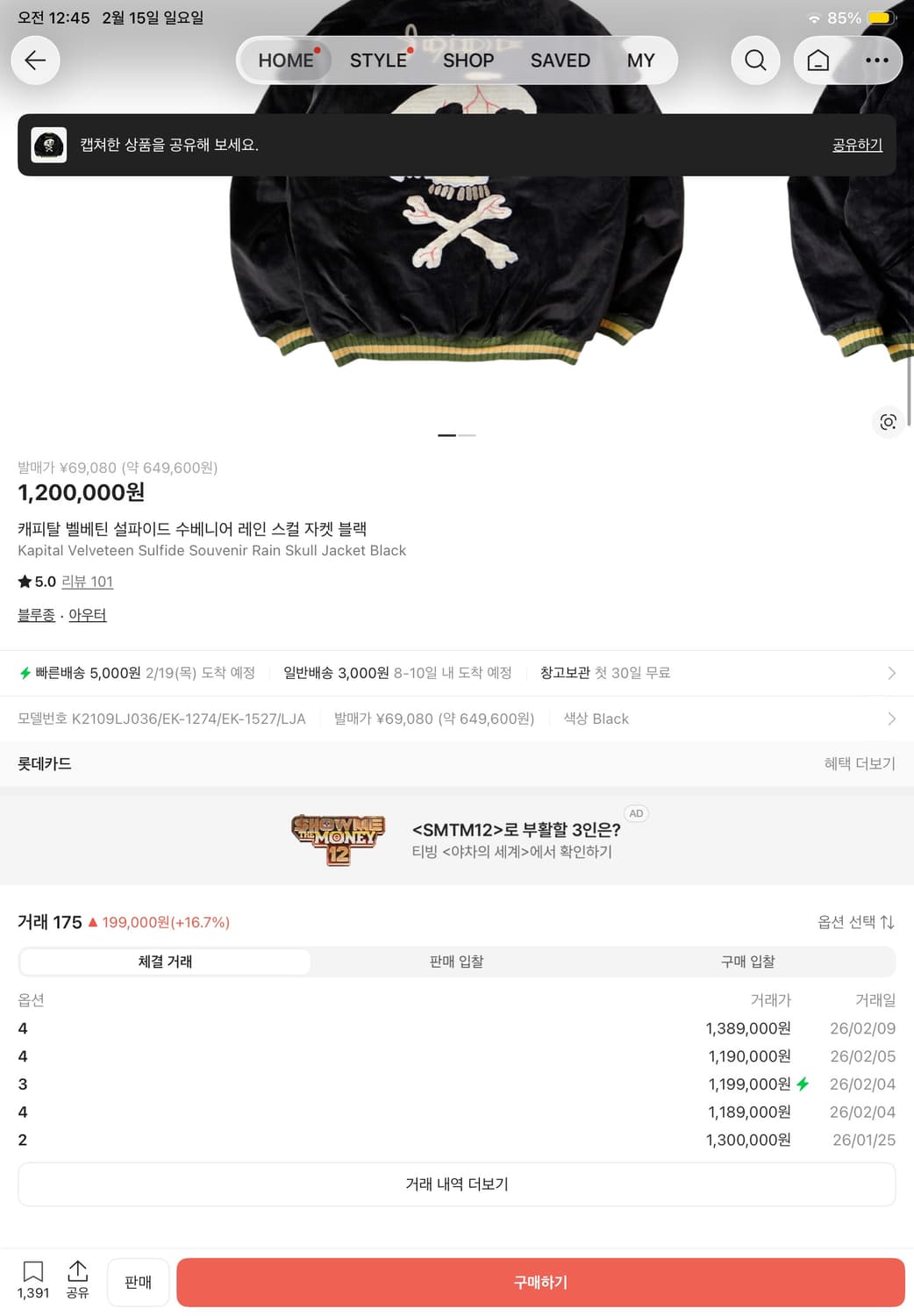
Task: Open the SMTM12 ad banner
Action: tap(456, 838)
